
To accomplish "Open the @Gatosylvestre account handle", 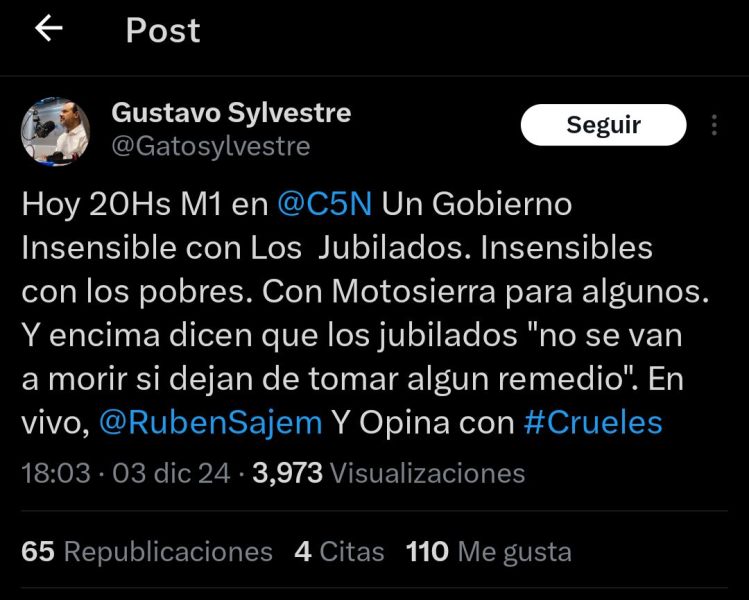I will tap(211, 146).
